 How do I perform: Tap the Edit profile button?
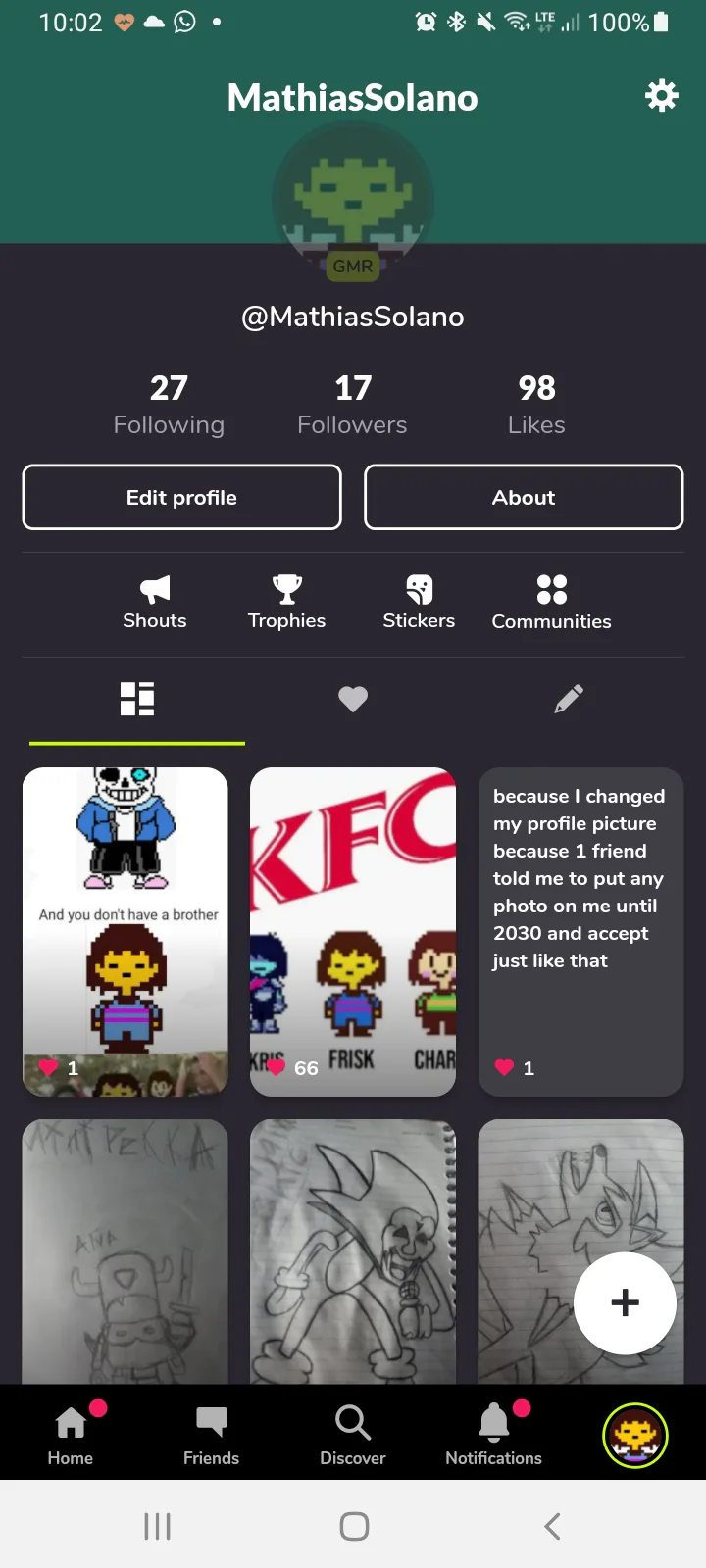[181, 497]
